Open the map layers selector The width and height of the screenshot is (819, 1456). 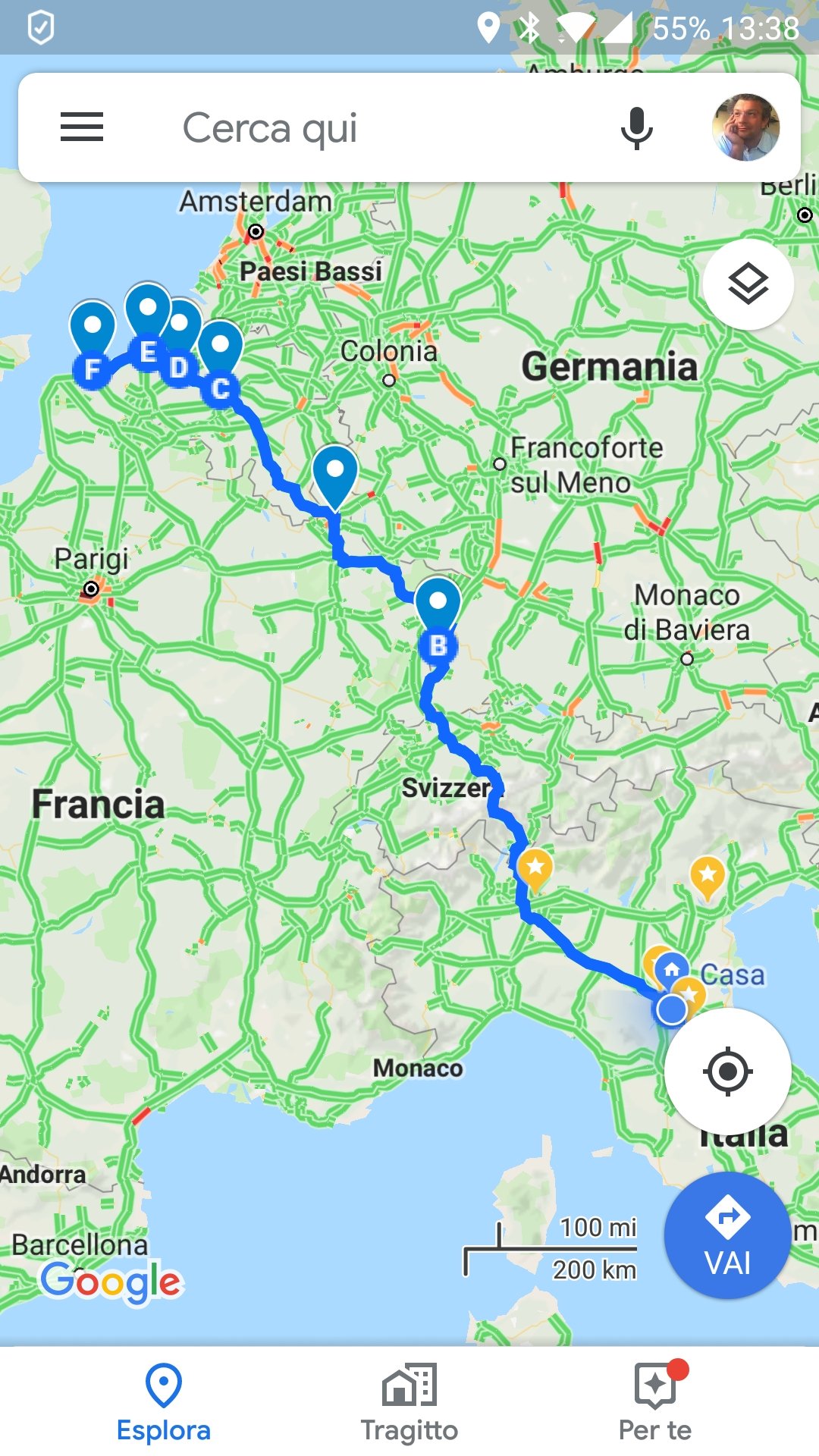pyautogui.click(x=748, y=284)
